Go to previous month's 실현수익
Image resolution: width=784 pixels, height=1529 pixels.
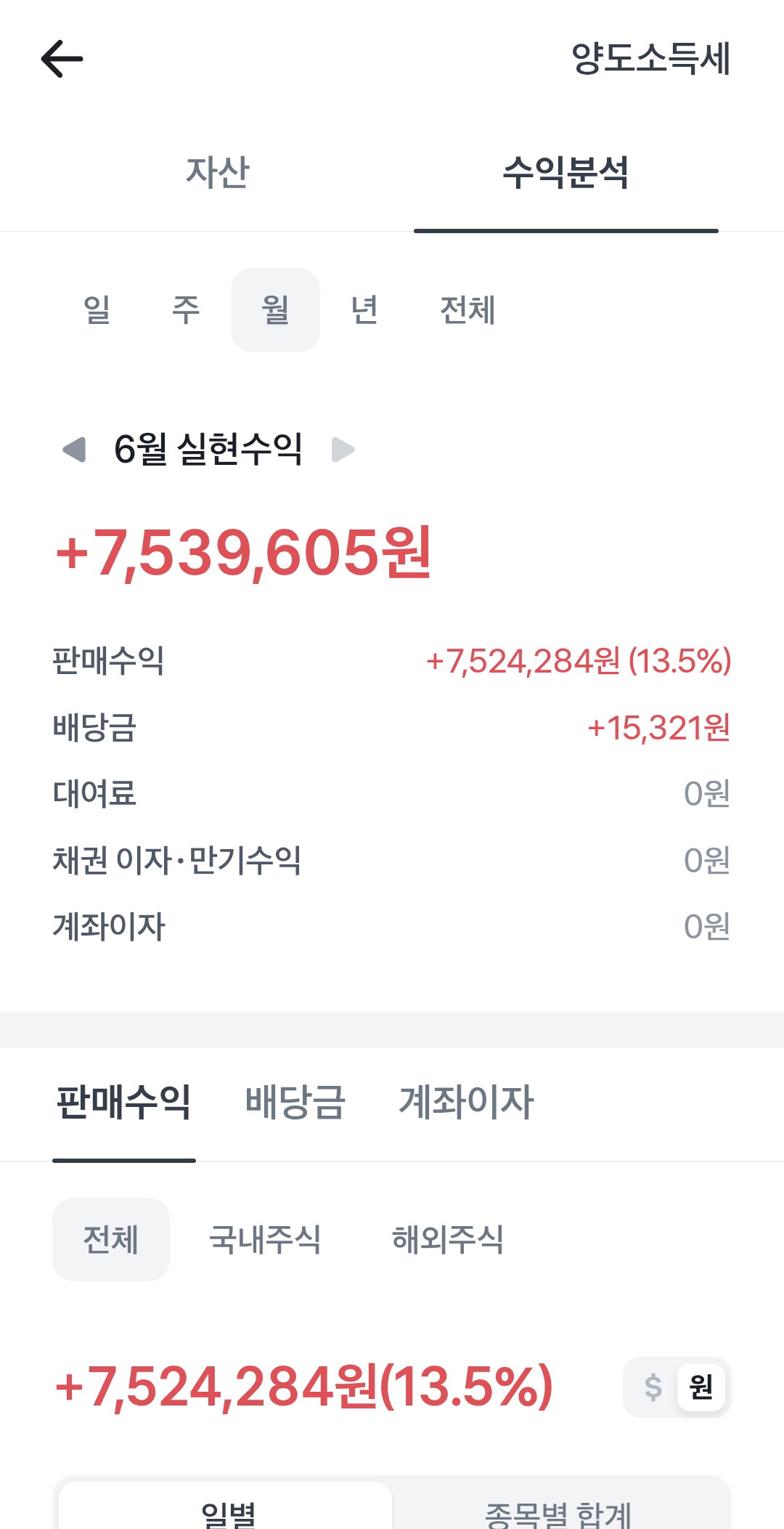click(x=74, y=450)
